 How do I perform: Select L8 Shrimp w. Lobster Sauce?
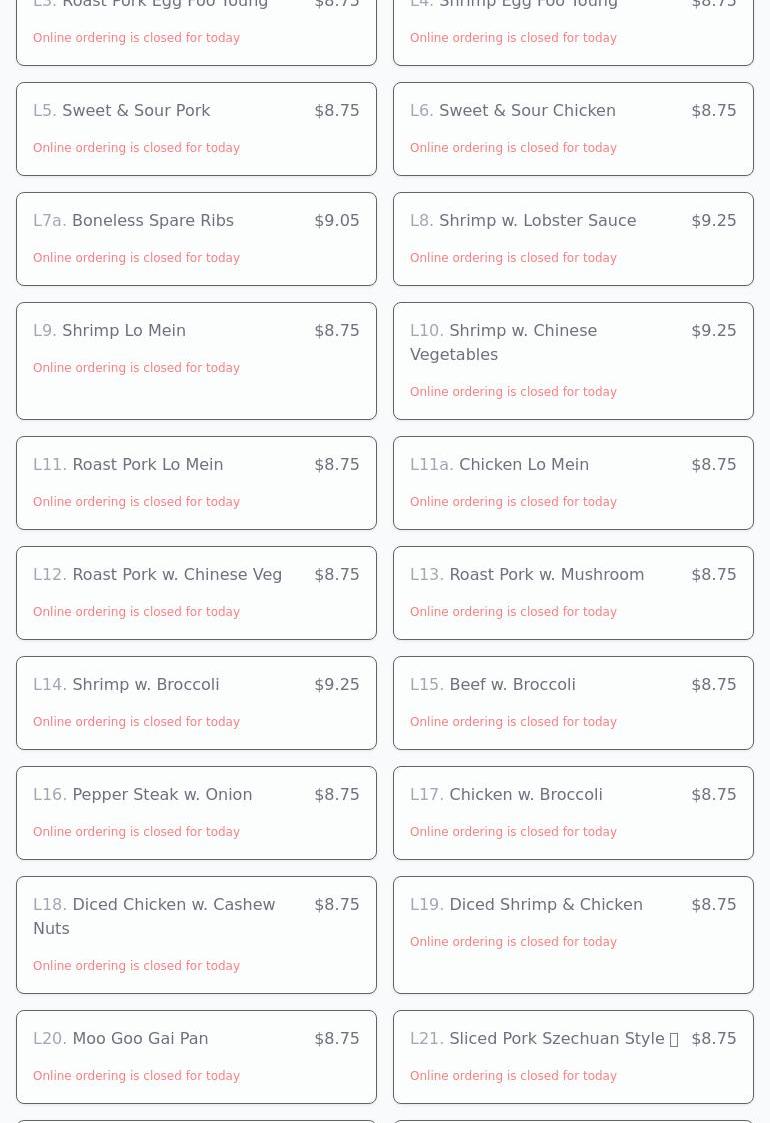(x=573, y=238)
